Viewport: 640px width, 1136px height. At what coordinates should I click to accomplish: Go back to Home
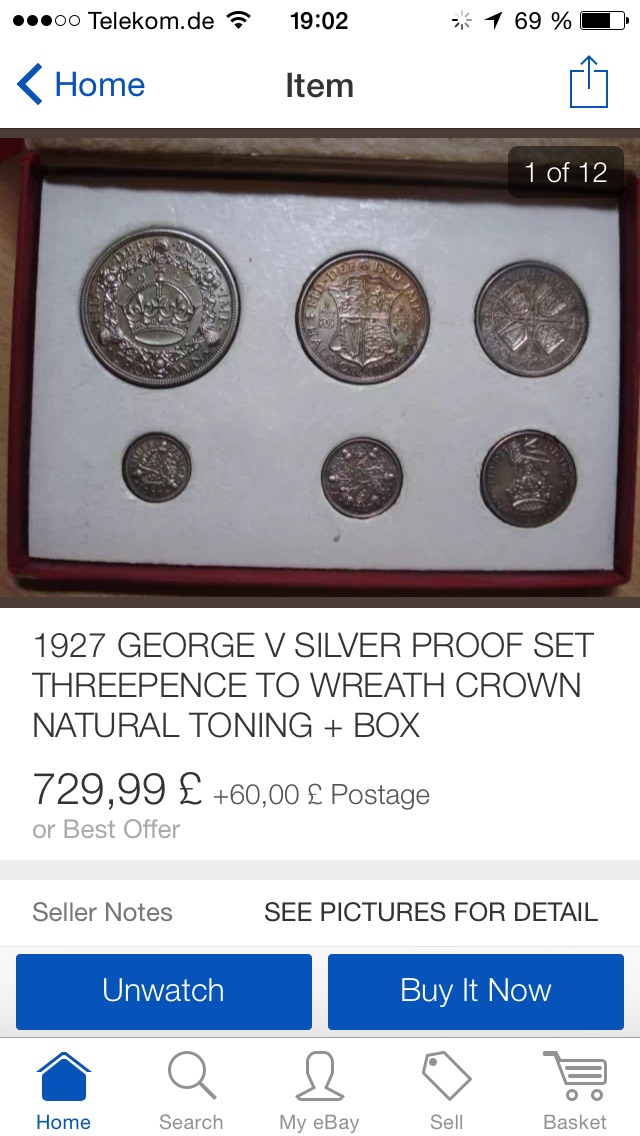tap(82, 85)
